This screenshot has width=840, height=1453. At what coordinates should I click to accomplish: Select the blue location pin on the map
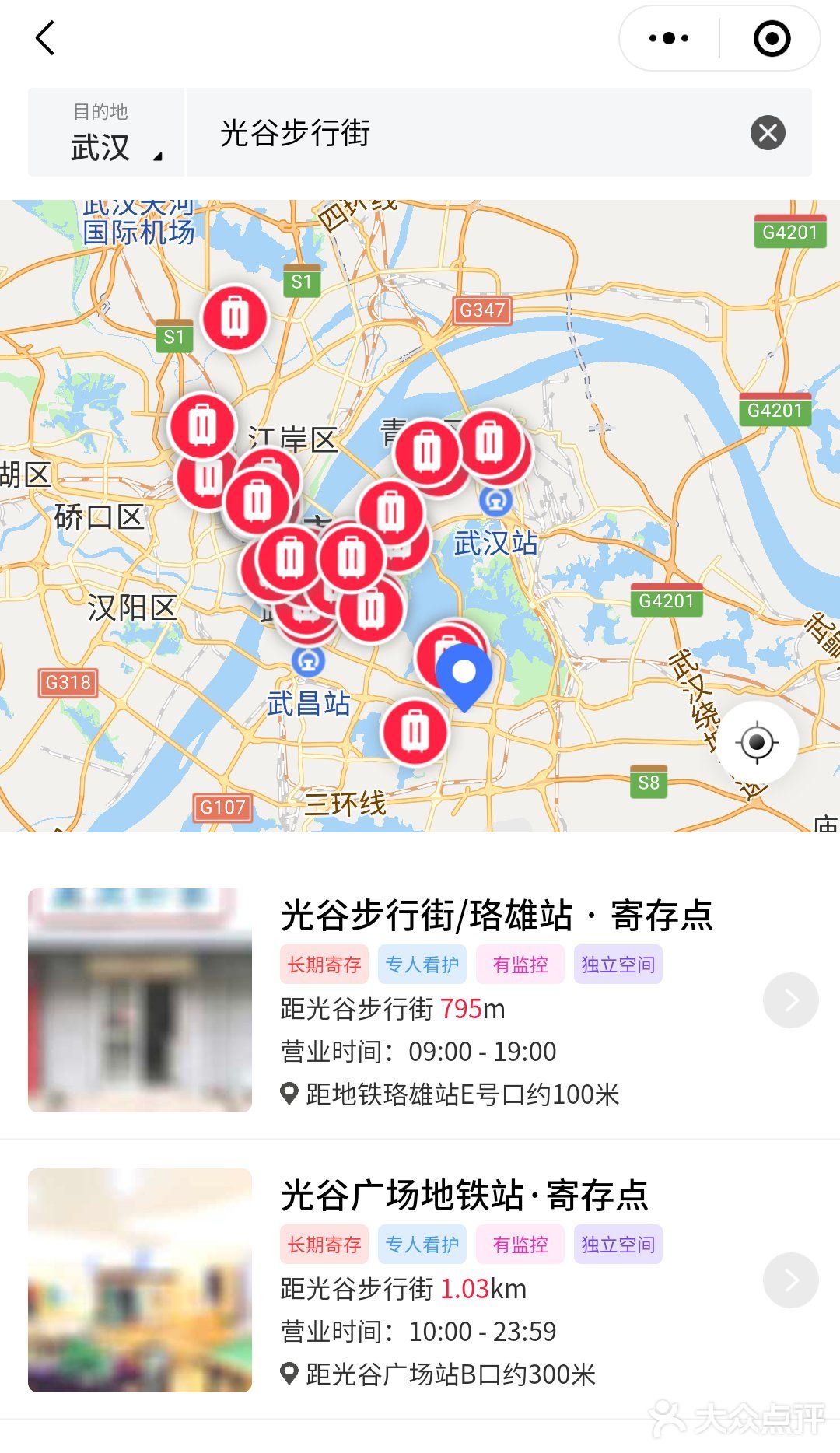coord(464,674)
